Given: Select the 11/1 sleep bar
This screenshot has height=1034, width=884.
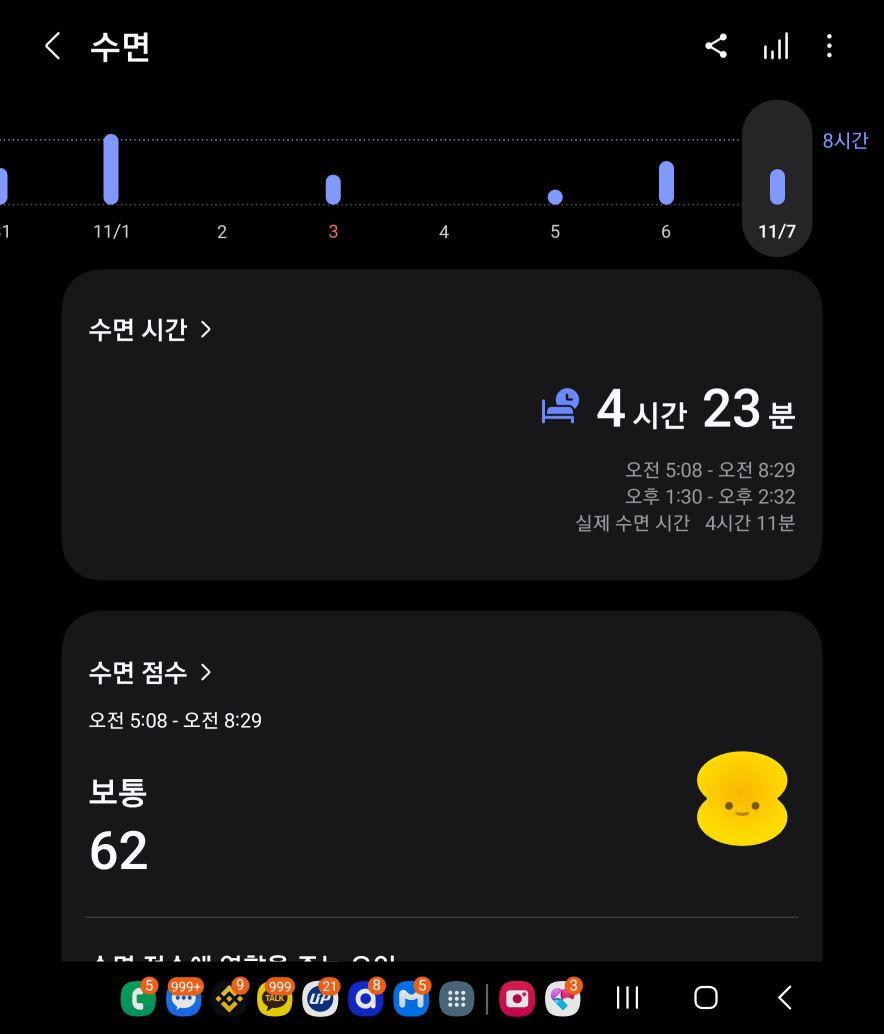Looking at the screenshot, I should [111, 170].
